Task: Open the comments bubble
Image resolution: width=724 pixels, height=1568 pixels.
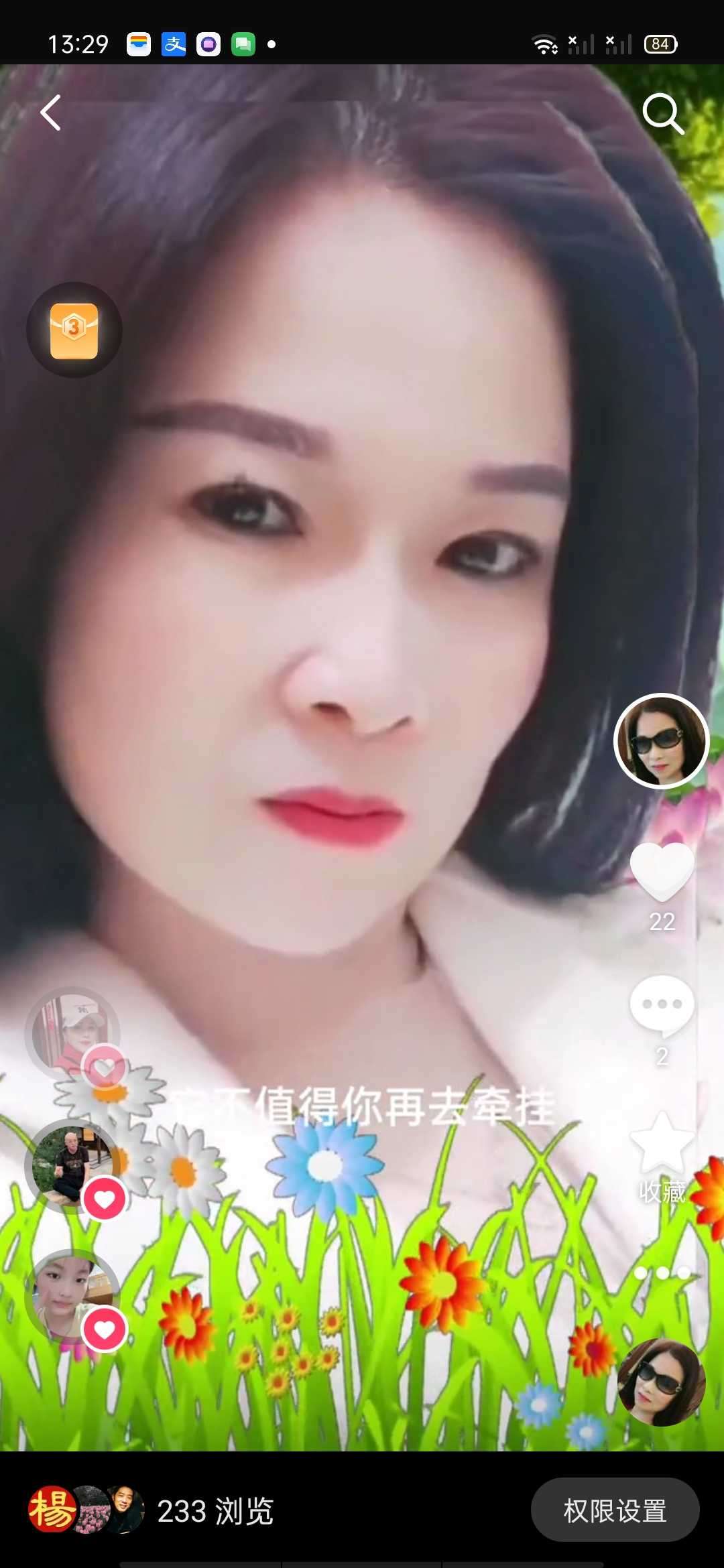Action: point(662,1005)
